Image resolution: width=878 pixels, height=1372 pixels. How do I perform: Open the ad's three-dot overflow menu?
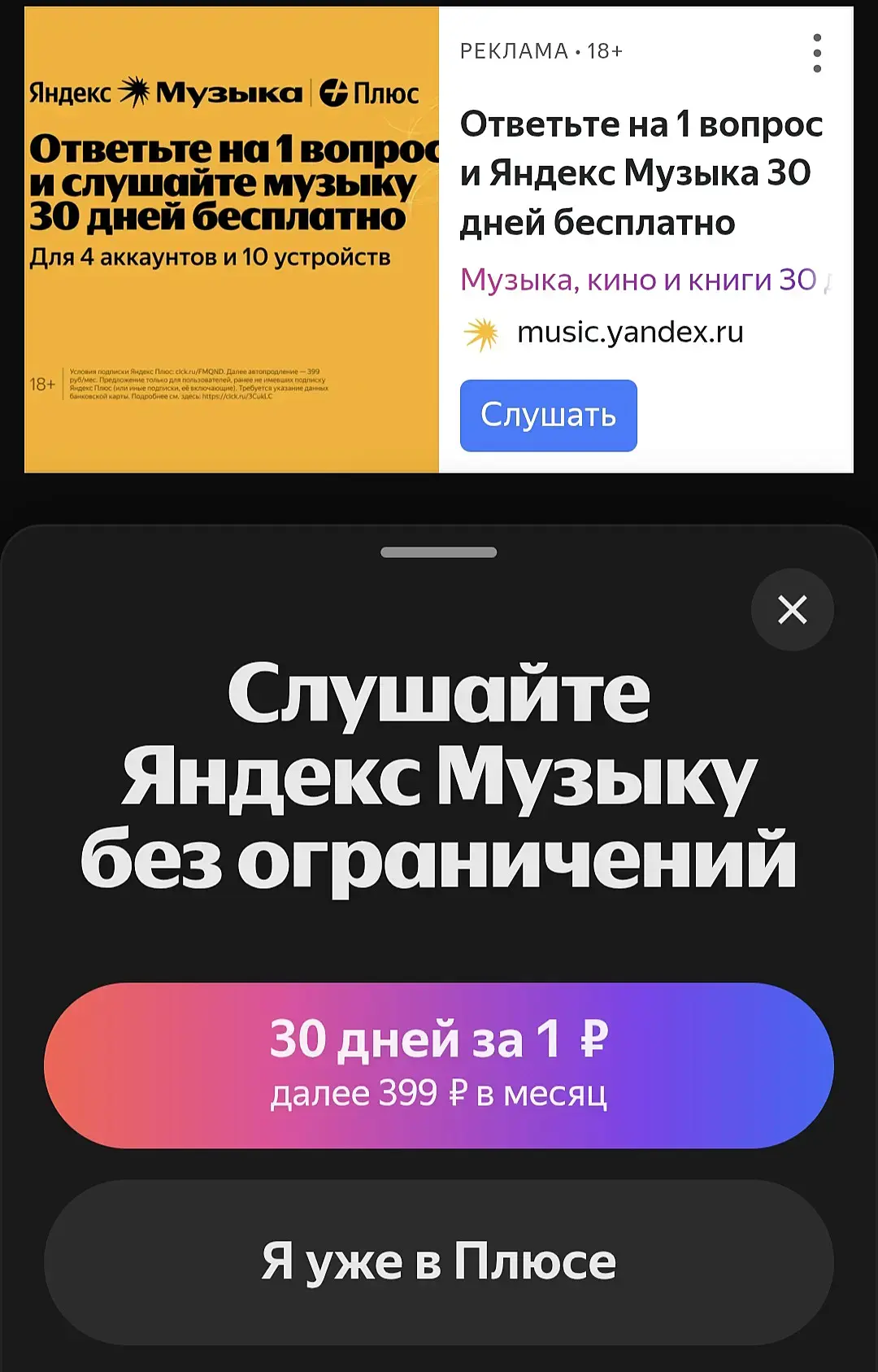click(x=817, y=54)
